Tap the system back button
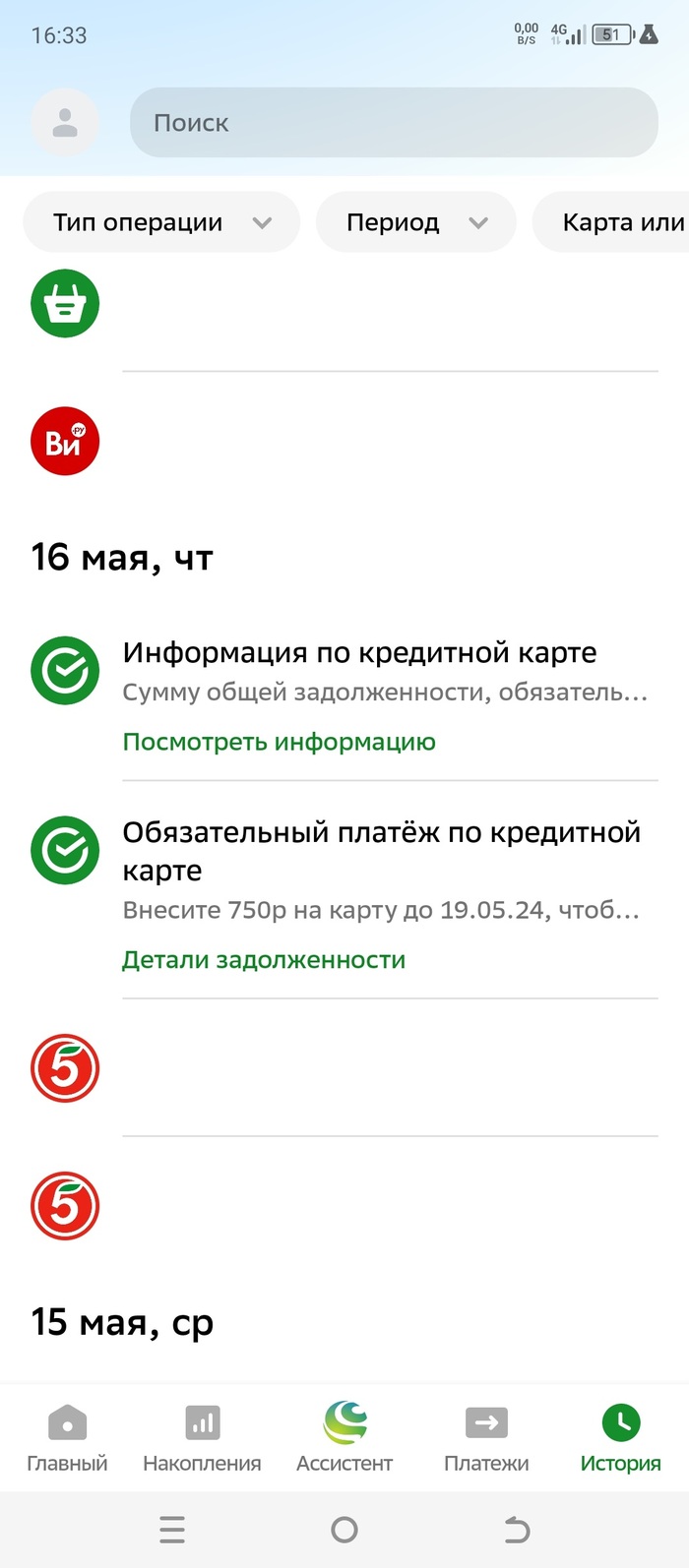 [x=517, y=1530]
